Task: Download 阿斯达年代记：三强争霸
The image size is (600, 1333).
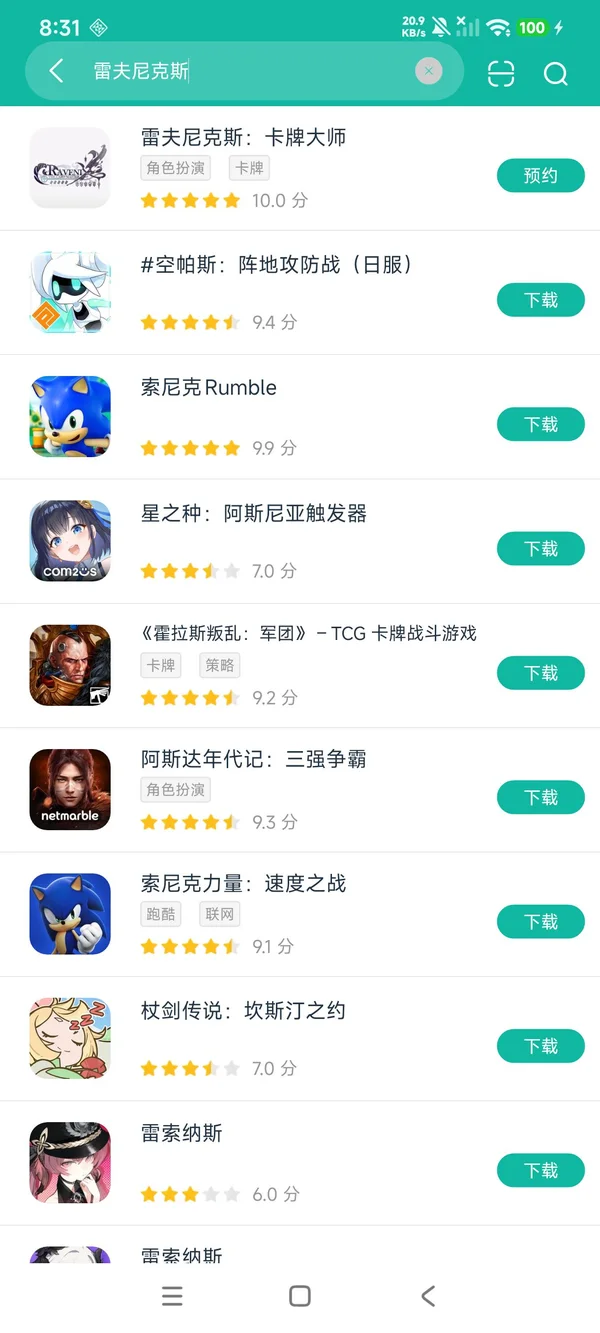Action: (x=540, y=797)
